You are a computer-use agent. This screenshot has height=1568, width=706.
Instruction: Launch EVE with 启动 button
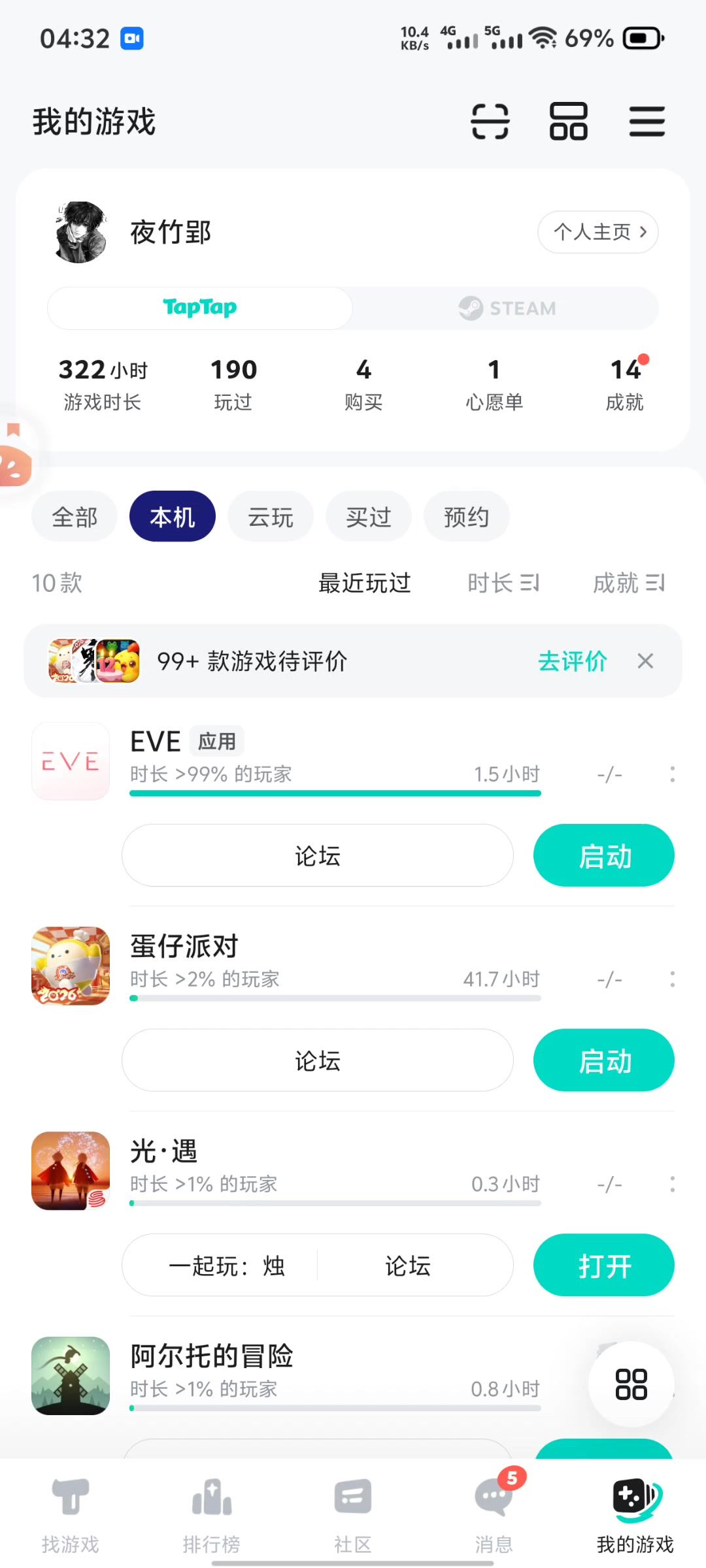[603, 855]
